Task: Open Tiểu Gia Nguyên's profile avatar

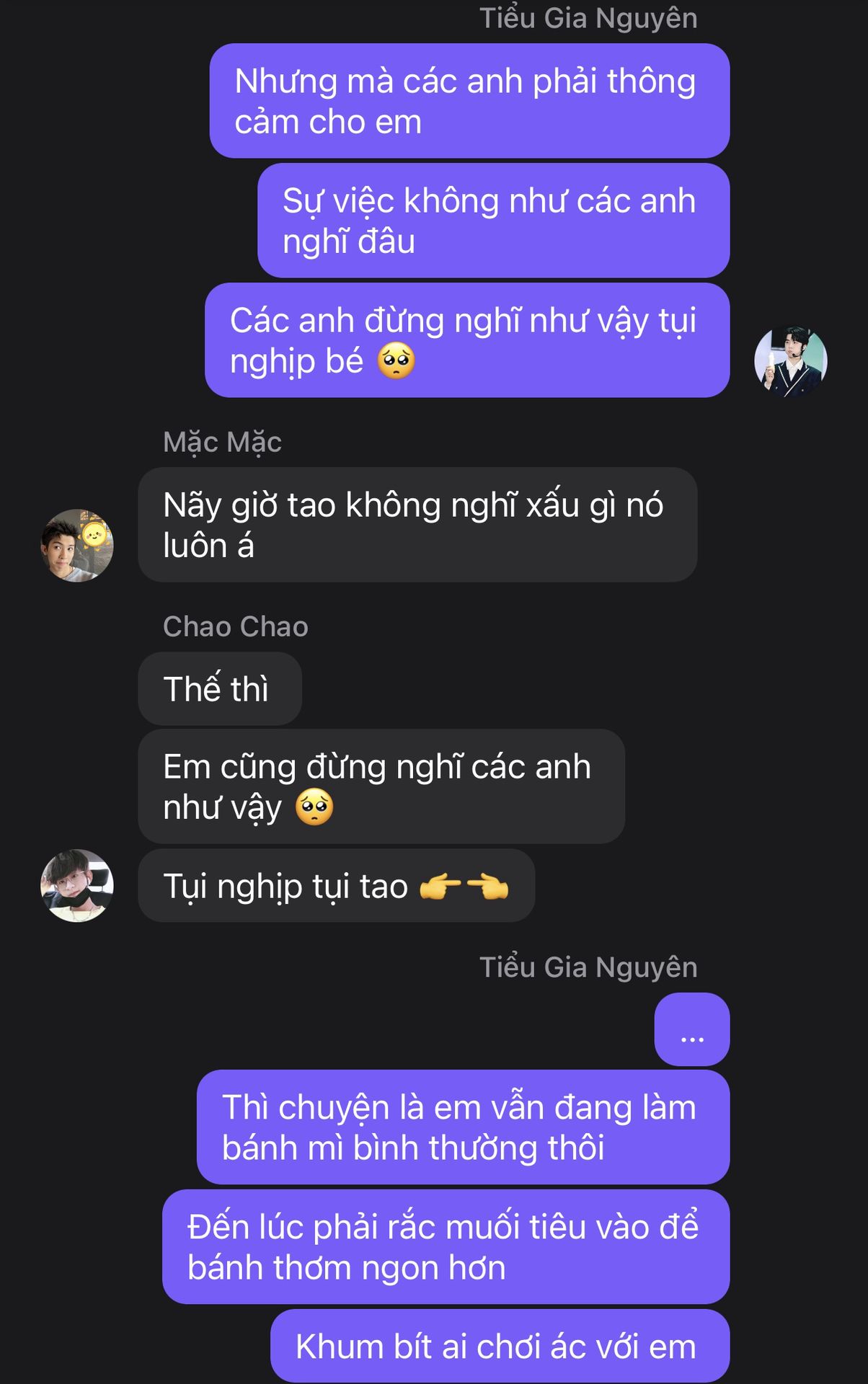Action: [790, 361]
